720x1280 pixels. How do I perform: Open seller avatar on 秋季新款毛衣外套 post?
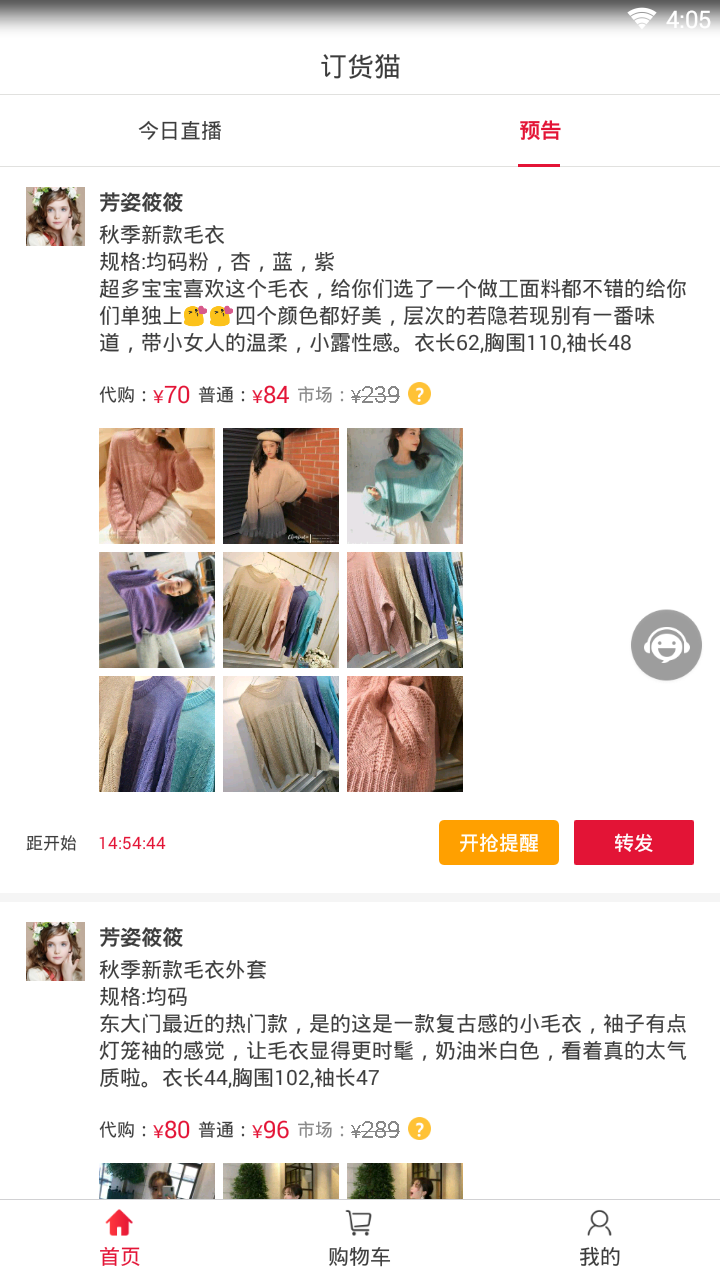[55, 951]
